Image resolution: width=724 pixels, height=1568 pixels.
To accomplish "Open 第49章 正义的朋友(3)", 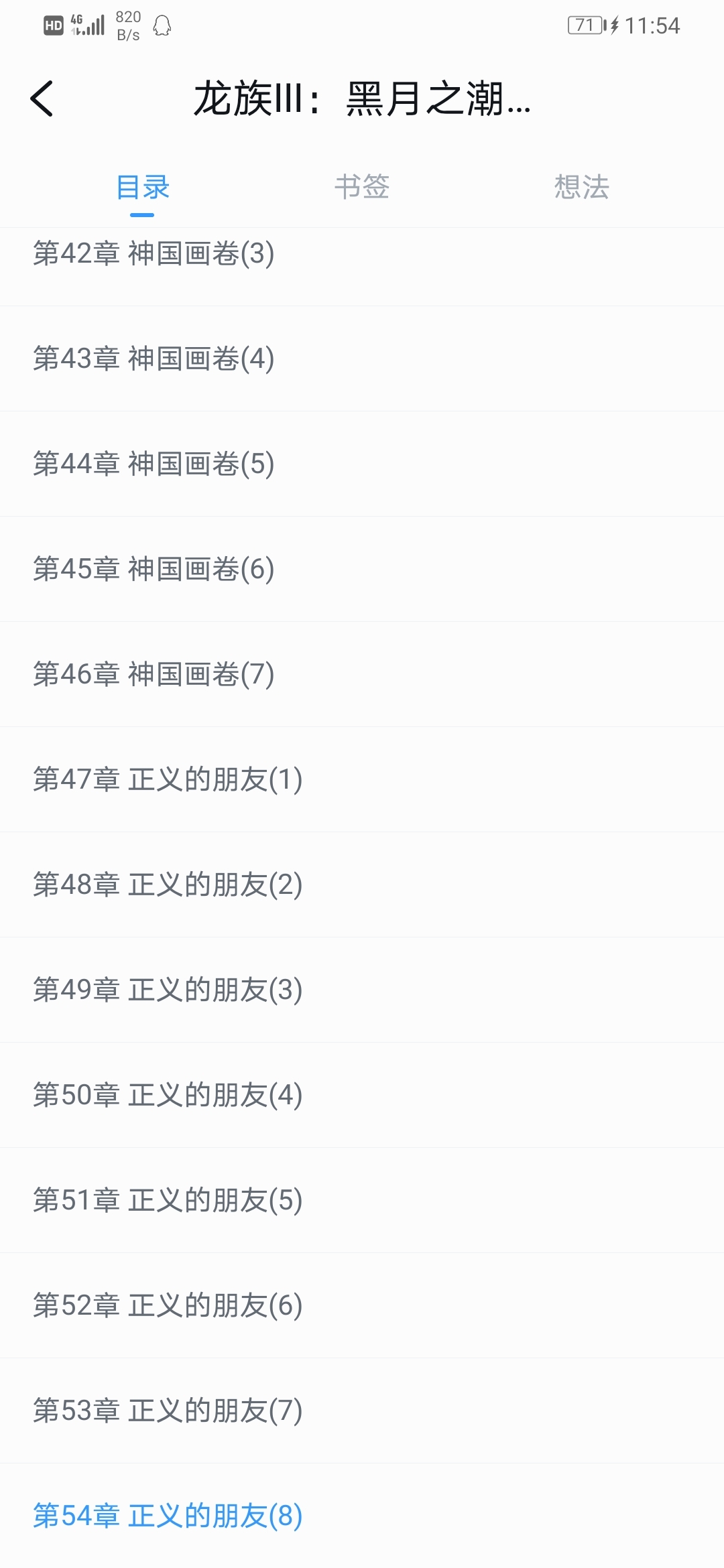I will (362, 990).
